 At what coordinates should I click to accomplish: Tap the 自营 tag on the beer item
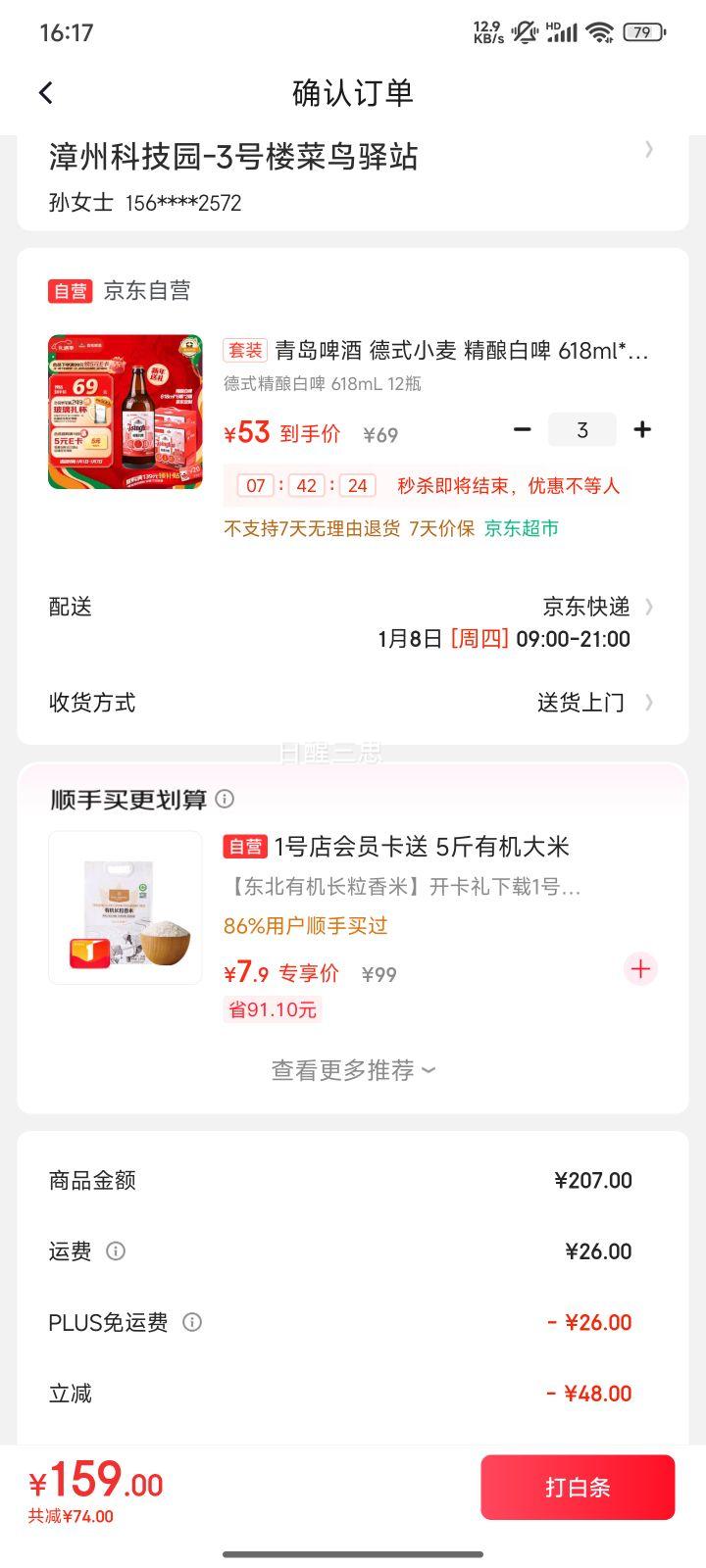pyautogui.click(x=70, y=290)
